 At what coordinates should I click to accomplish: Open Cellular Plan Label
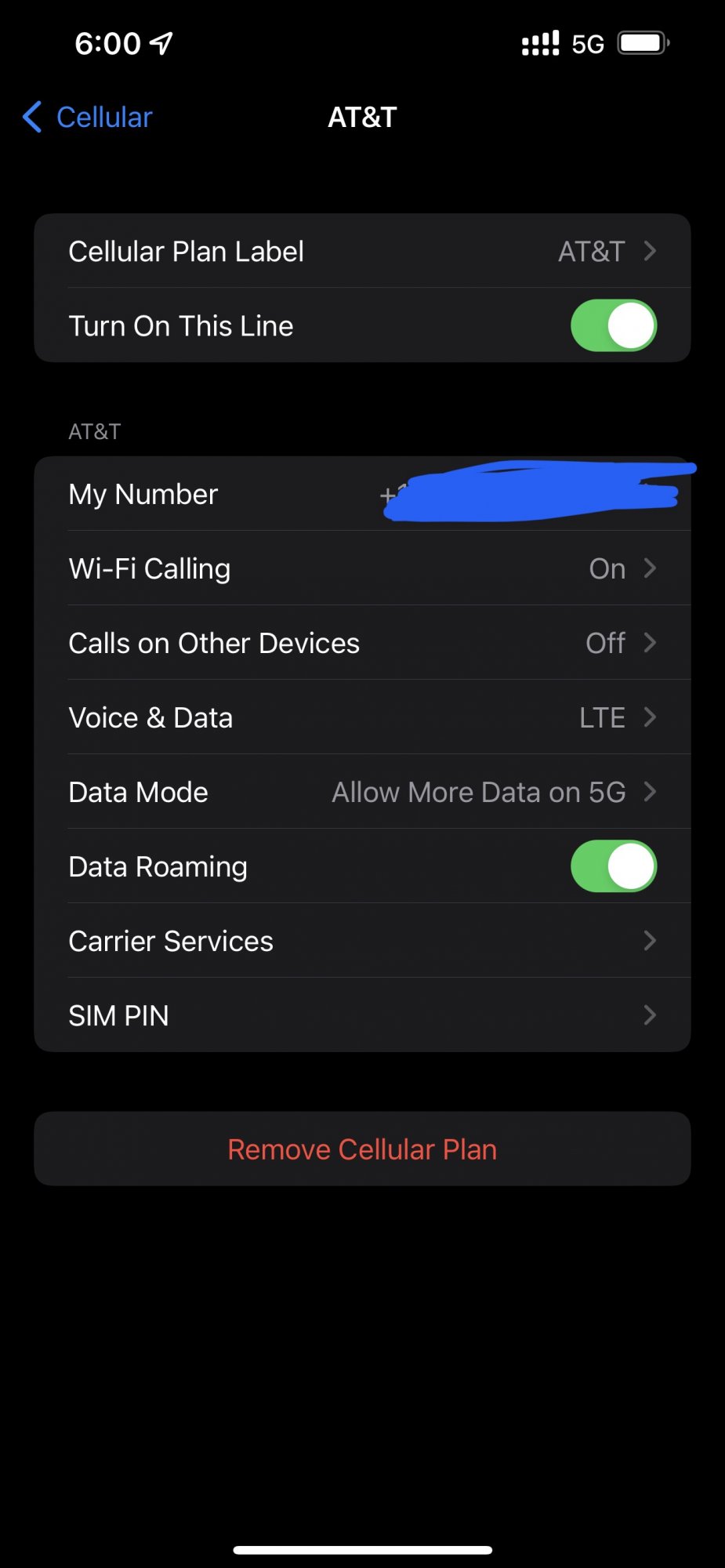(362, 251)
